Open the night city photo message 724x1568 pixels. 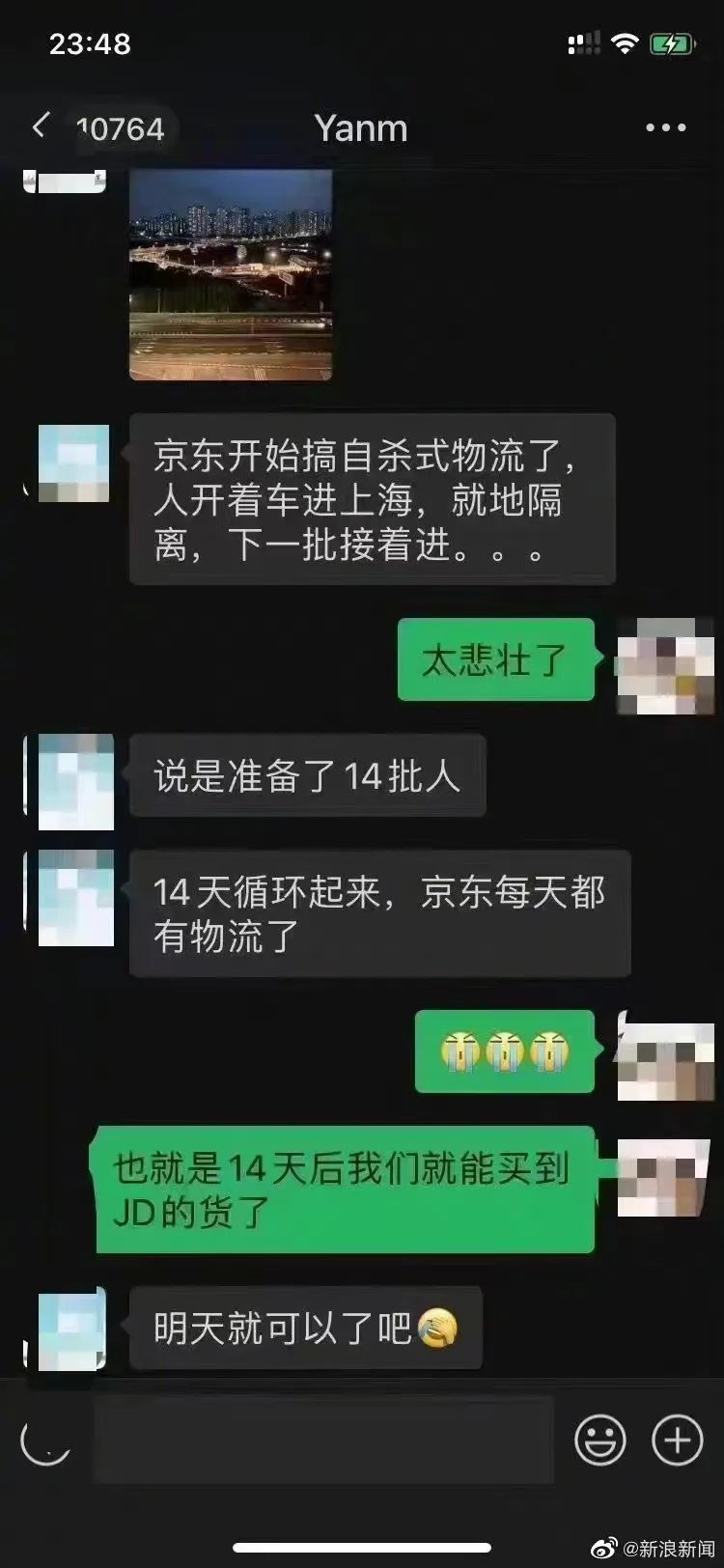click(231, 274)
